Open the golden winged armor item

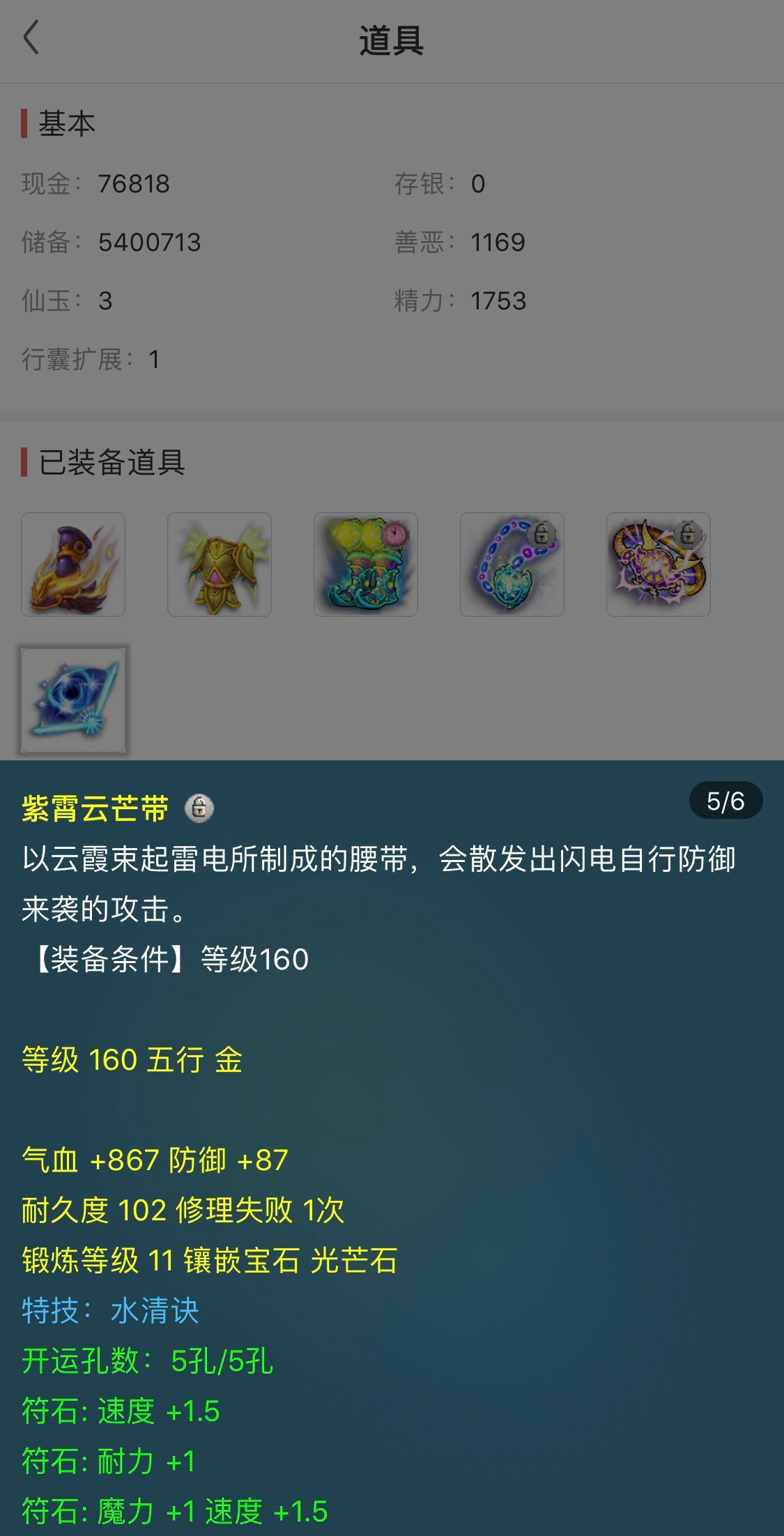(220, 565)
